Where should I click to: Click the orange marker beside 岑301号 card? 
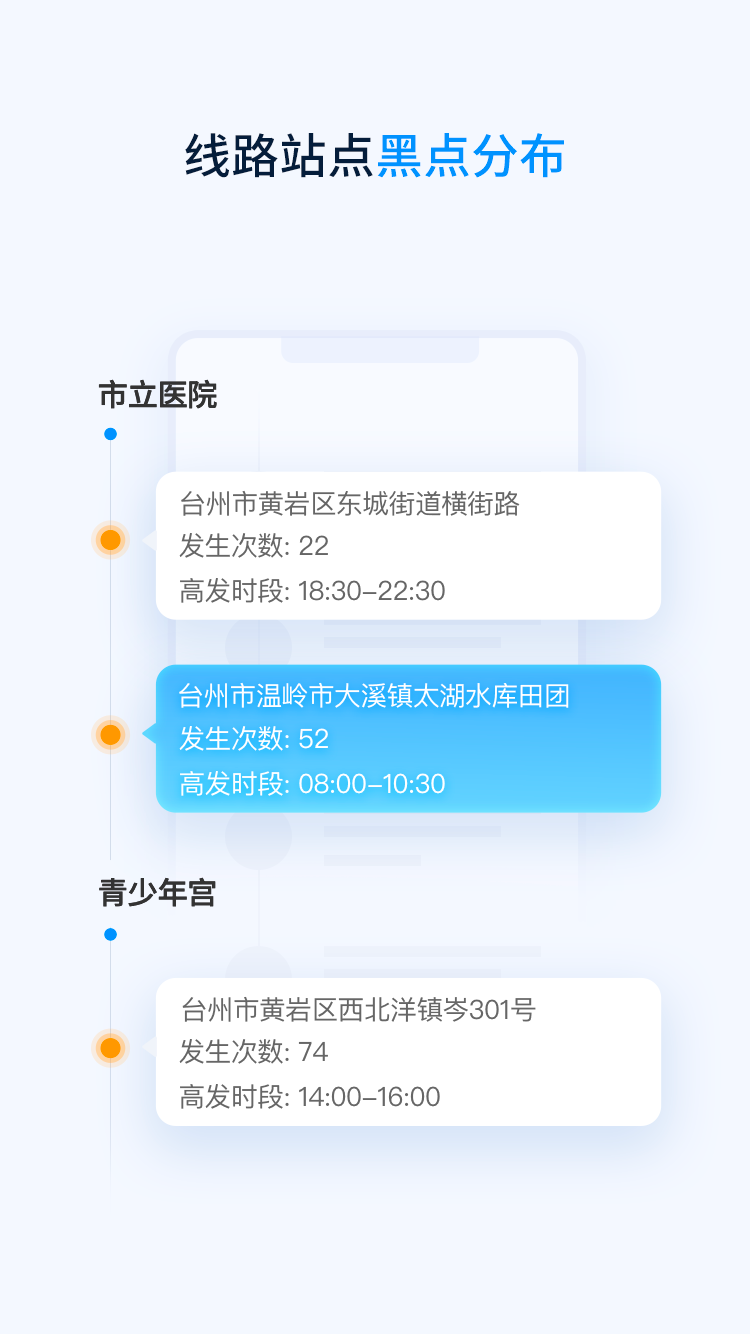click(x=109, y=1049)
